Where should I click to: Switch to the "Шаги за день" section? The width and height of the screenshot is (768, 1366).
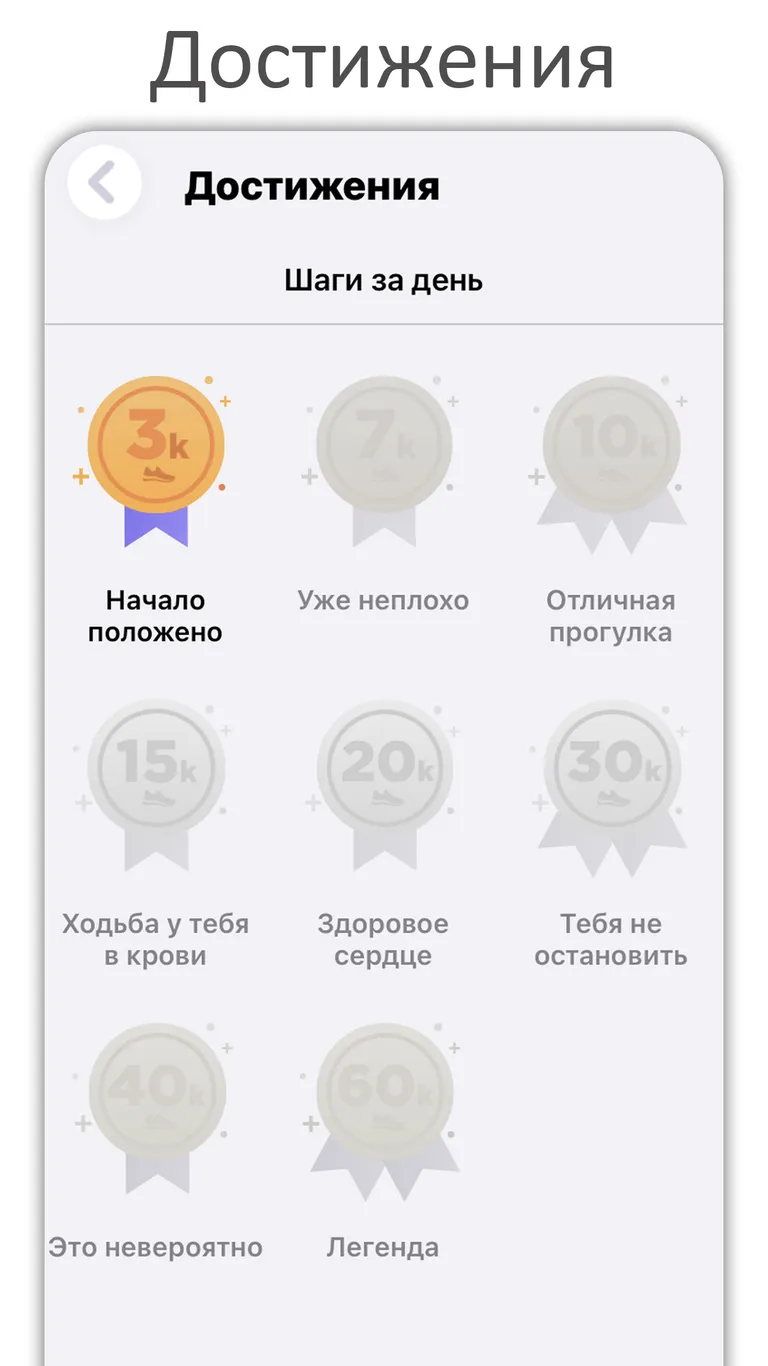(x=384, y=281)
